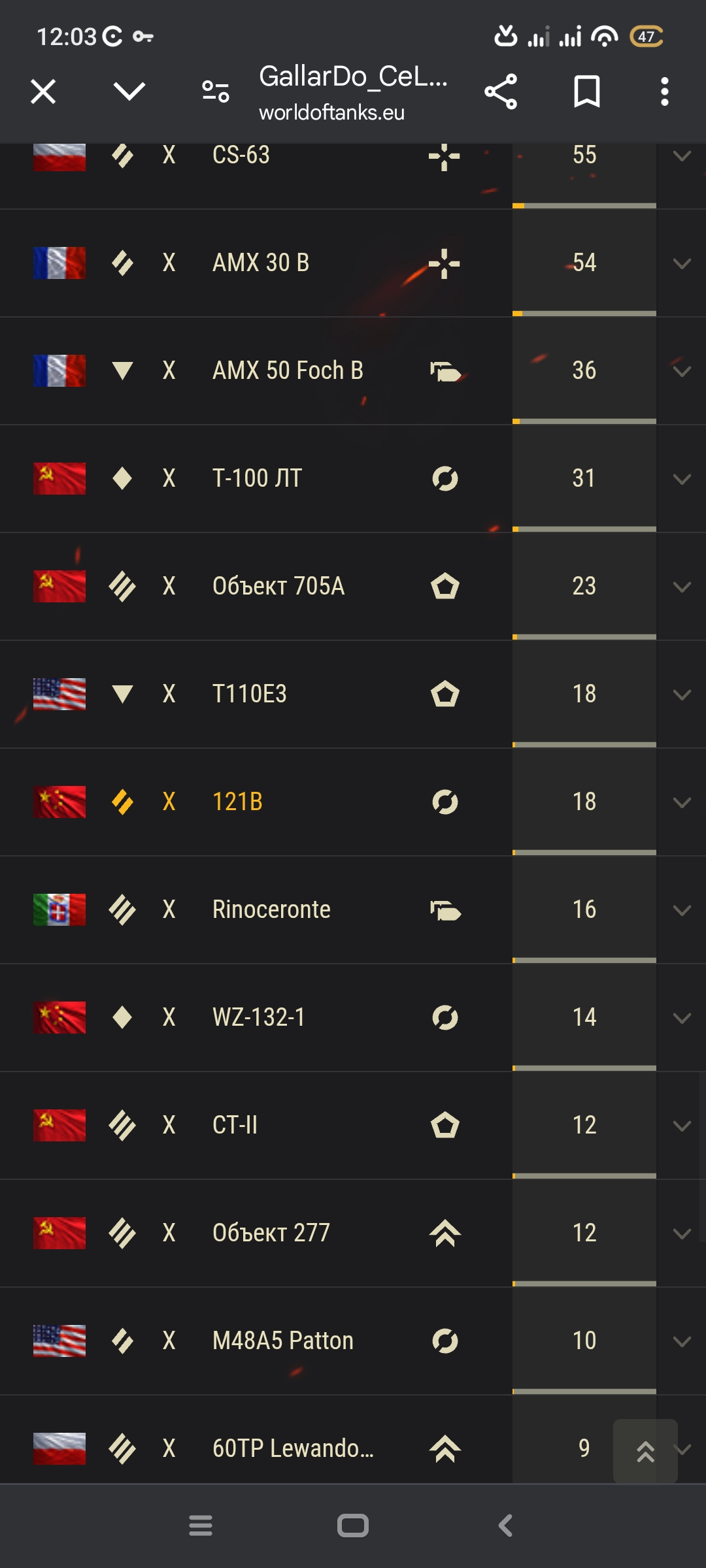The height and width of the screenshot is (1568, 706).
Task: Expand the AMX 30 B row
Action: tap(682, 264)
